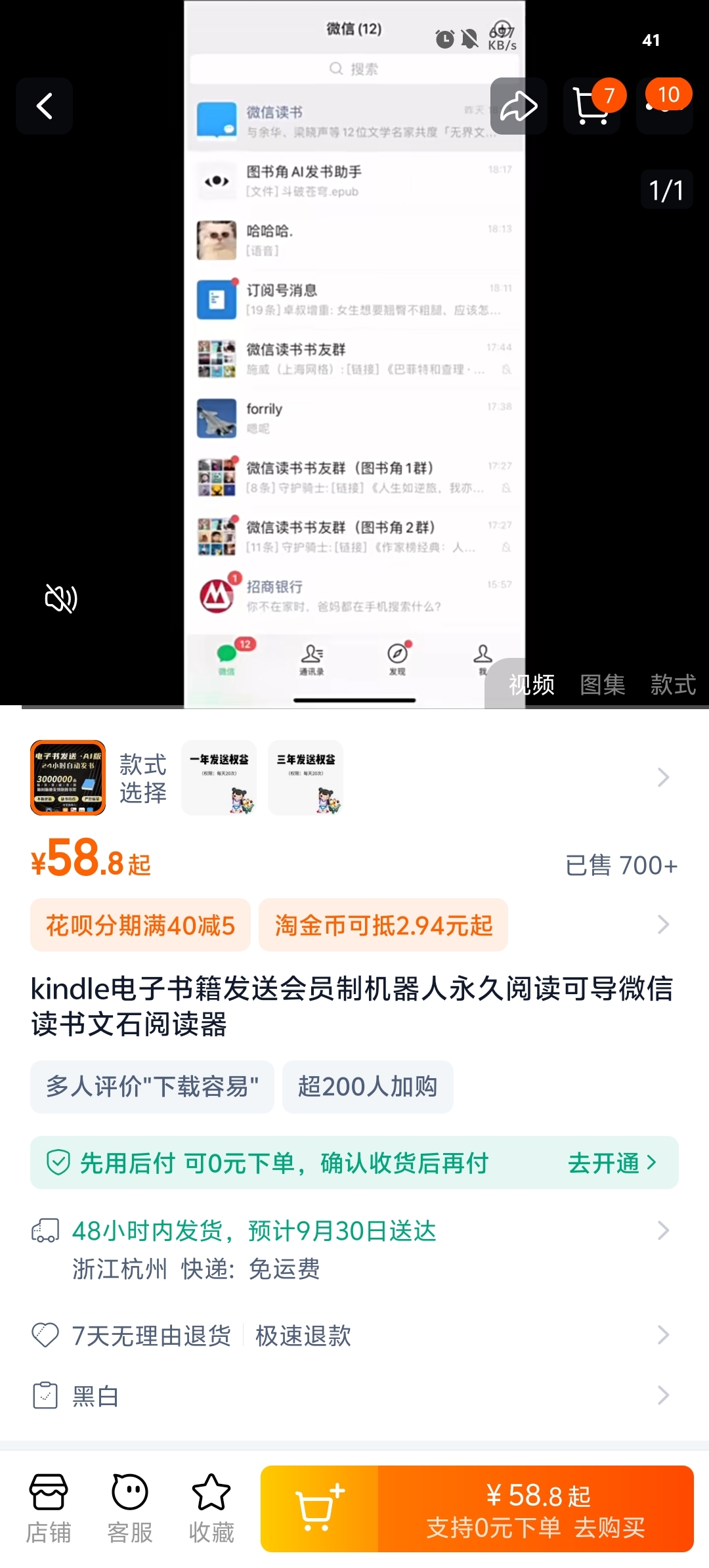Switch to the 图集 tab
This screenshot has height=1568, width=709.
tap(602, 685)
